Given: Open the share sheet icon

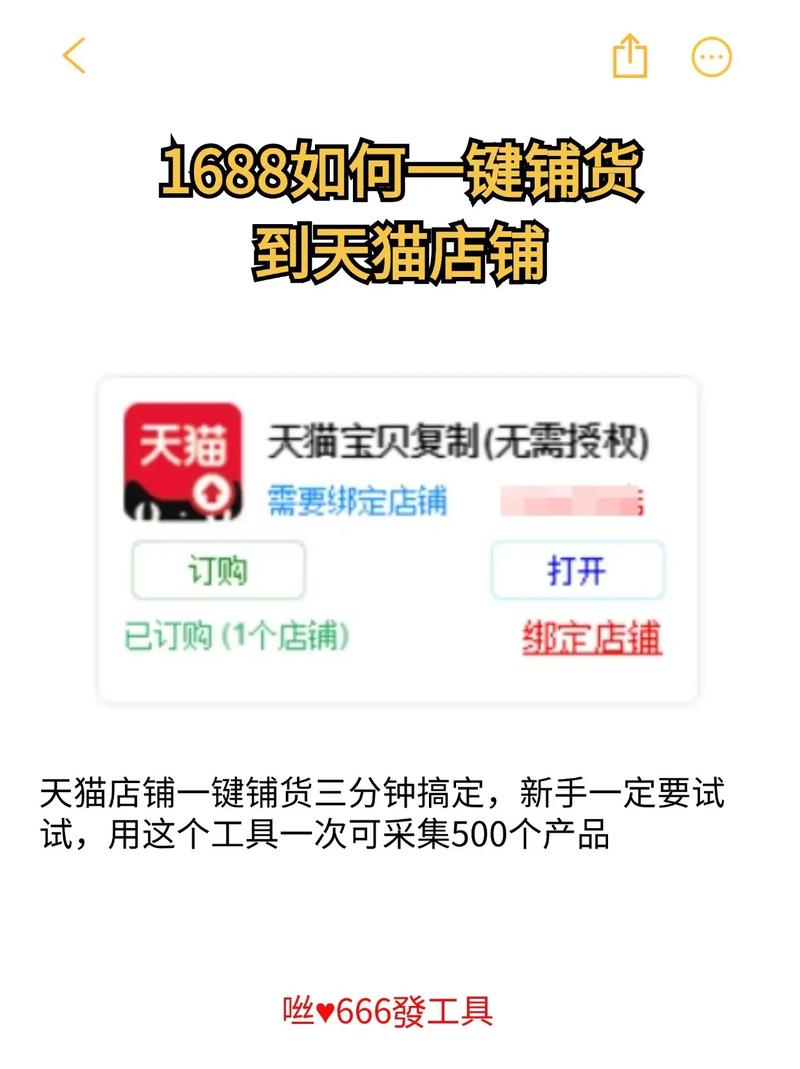Looking at the screenshot, I should click(x=630, y=57).
